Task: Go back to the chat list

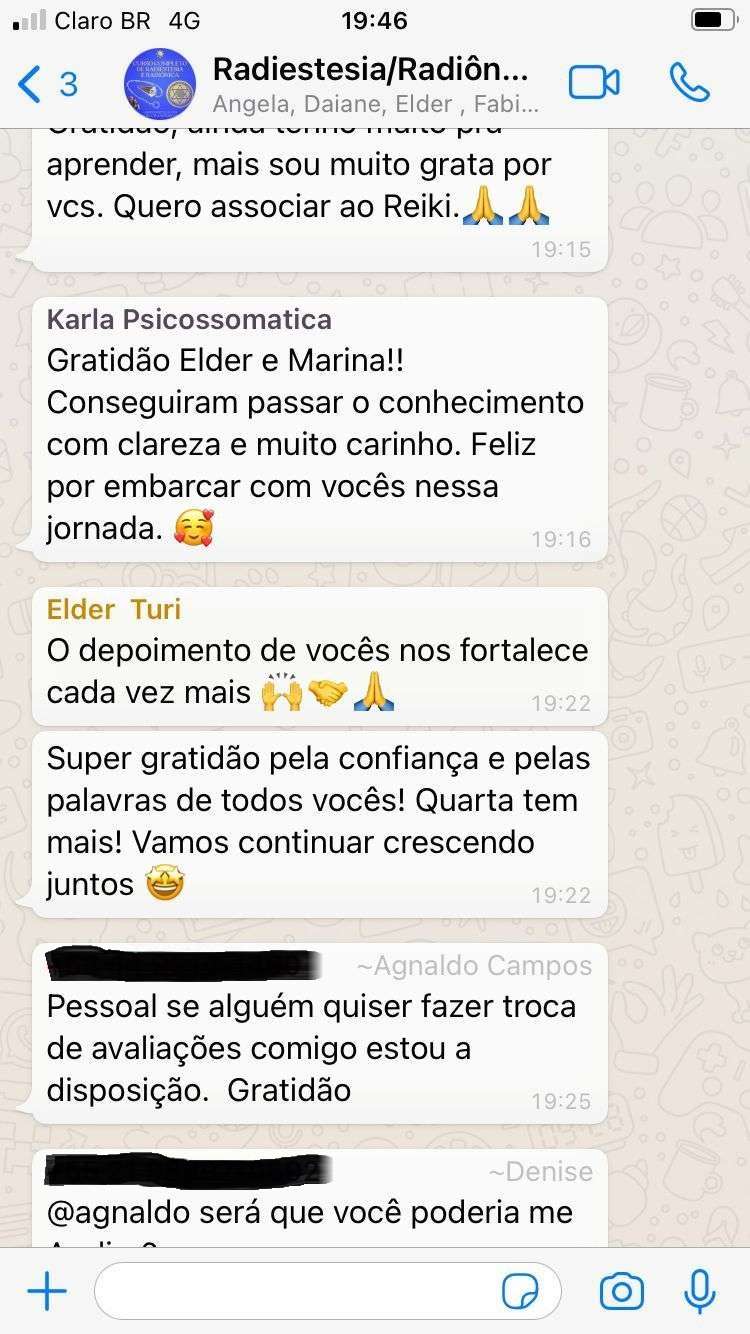Action: [45, 84]
